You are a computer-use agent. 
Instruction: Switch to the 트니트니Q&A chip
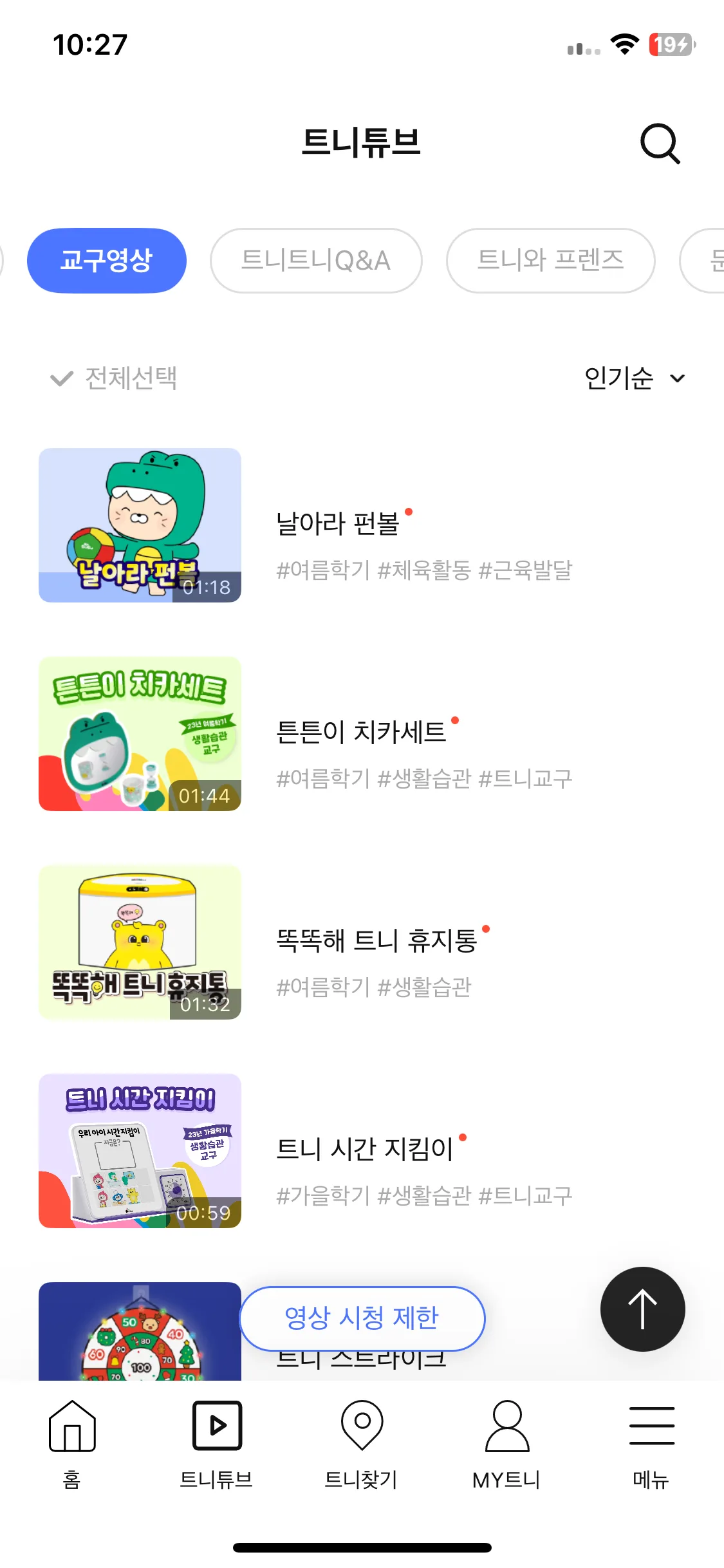(x=316, y=261)
